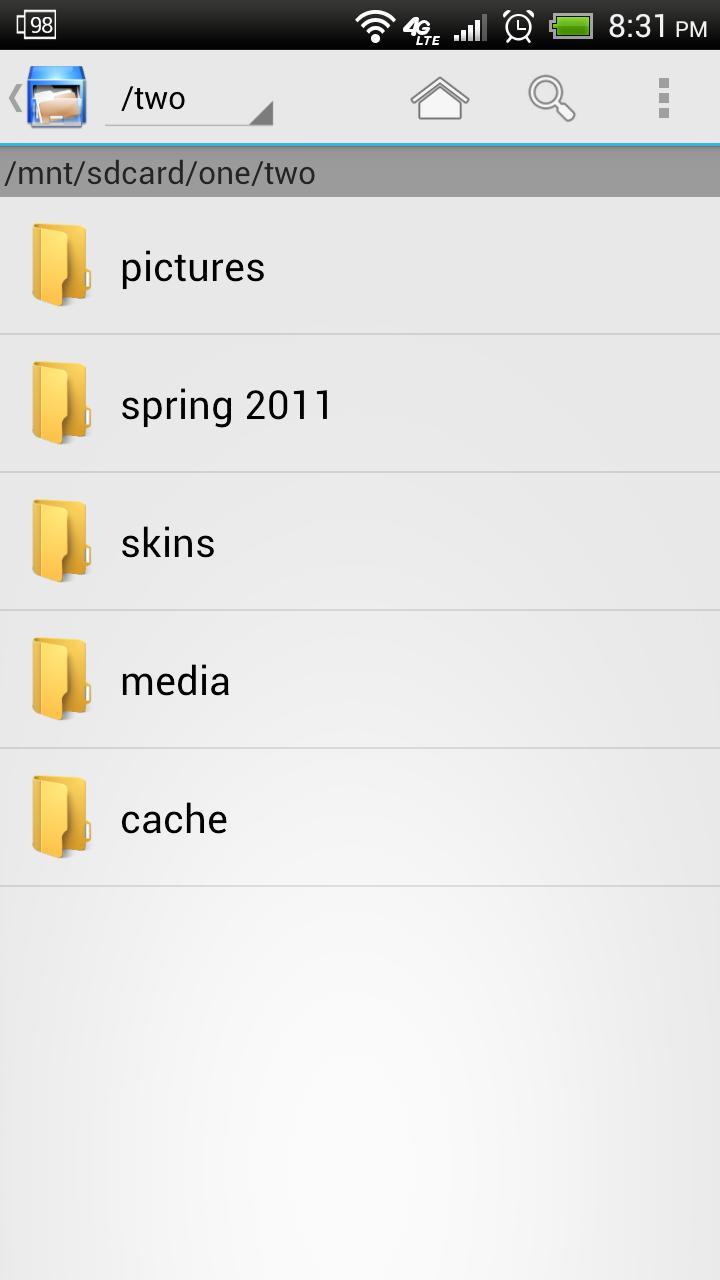Click the search magnifier icon
Image resolution: width=720 pixels, height=1280 pixels.
coord(552,97)
